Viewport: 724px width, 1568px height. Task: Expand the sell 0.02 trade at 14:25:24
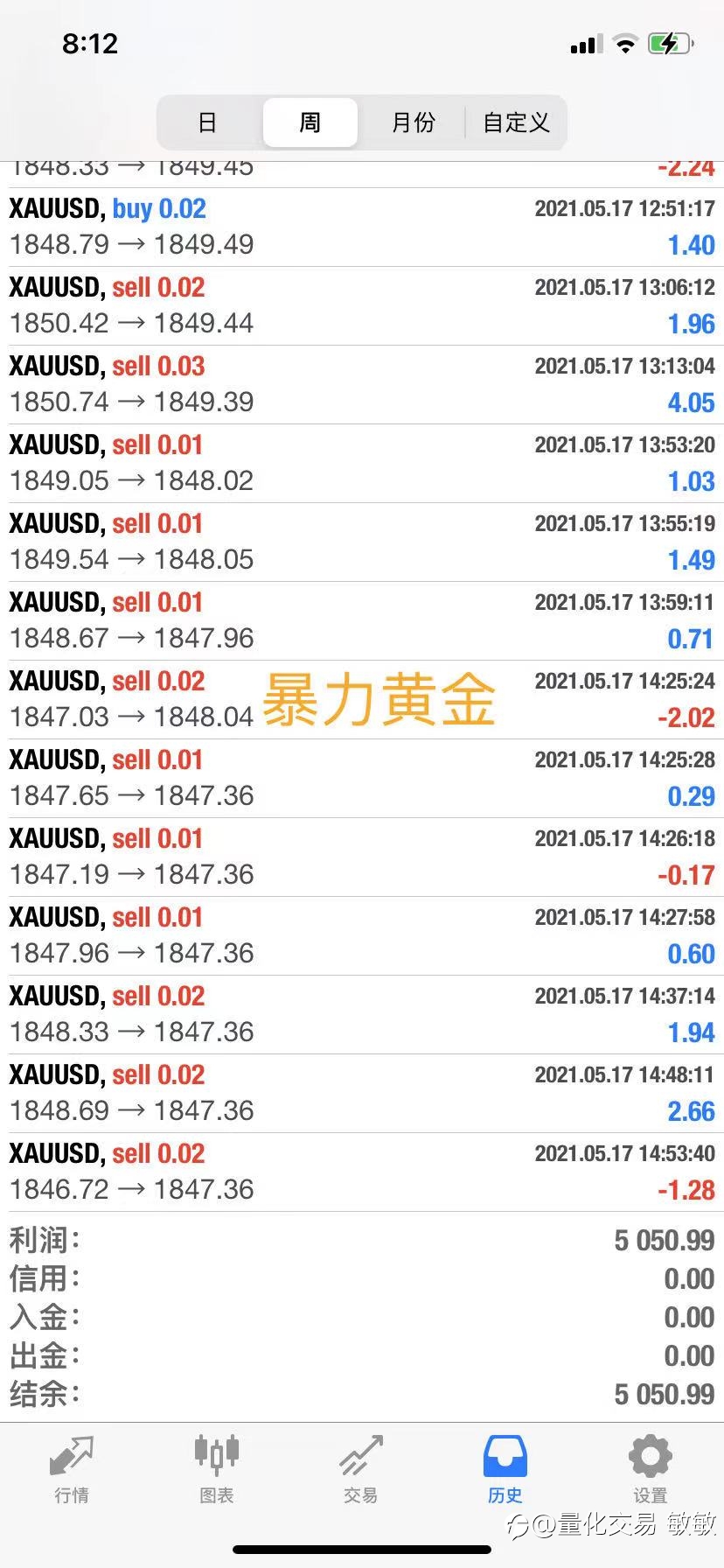362,700
